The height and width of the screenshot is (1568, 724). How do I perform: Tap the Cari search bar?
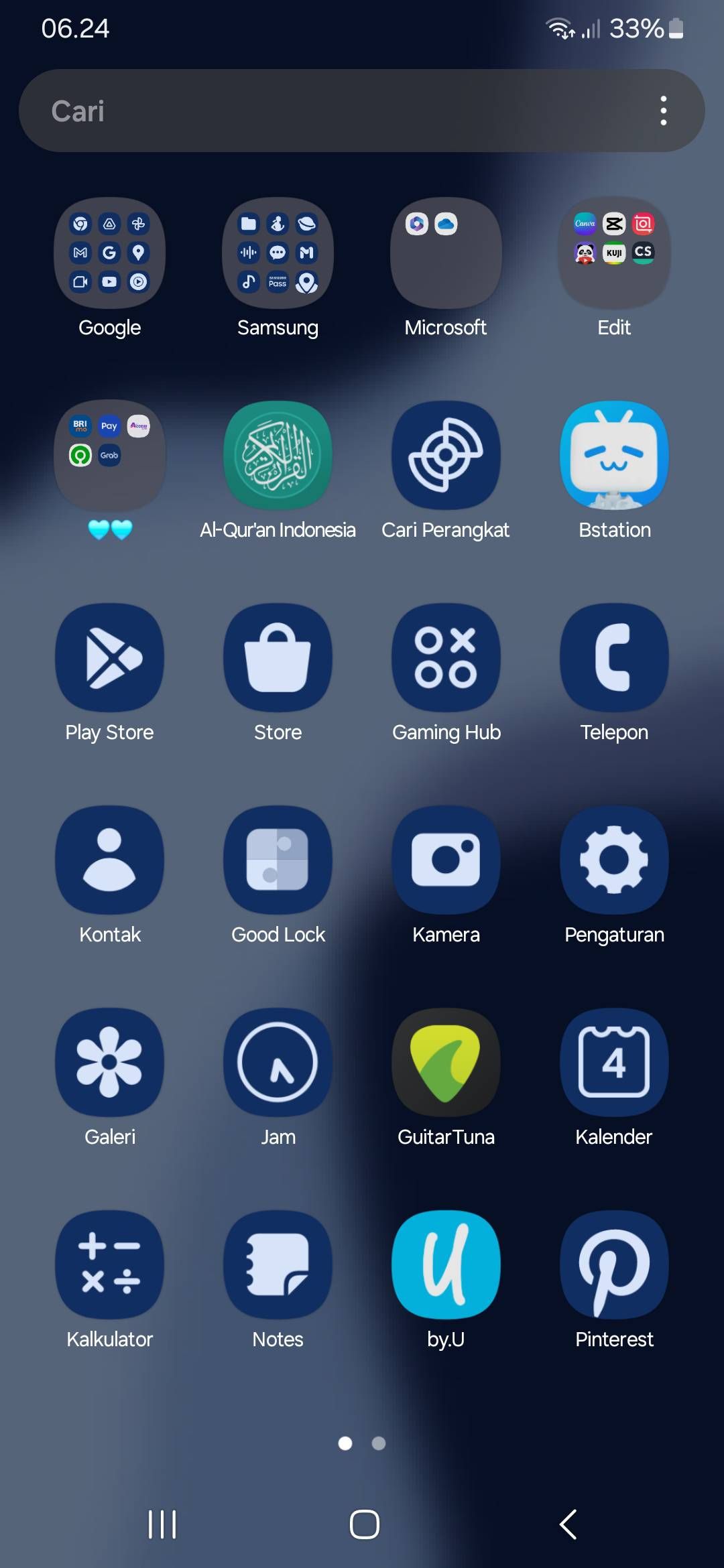tap(302, 111)
